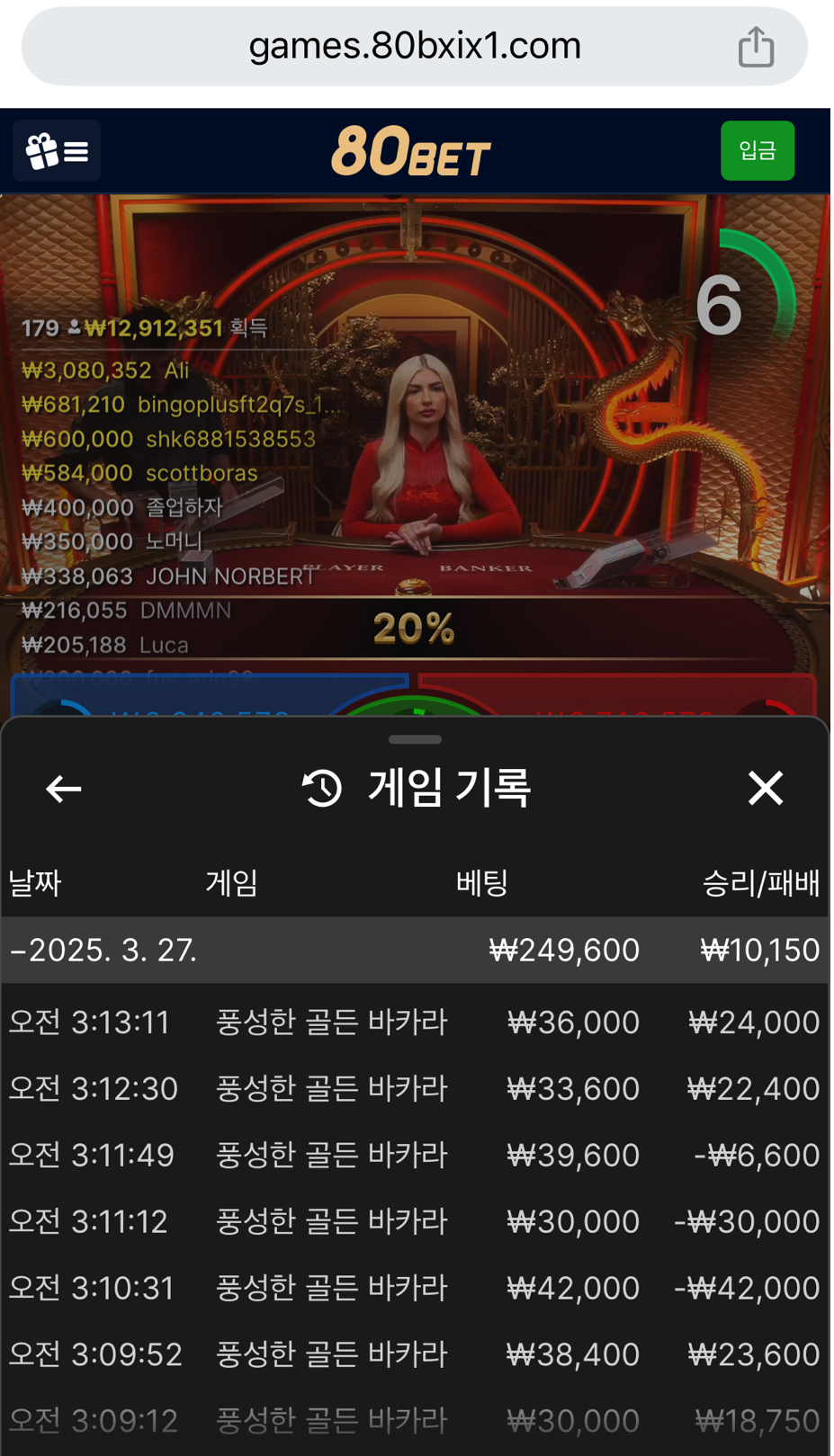Tap the address bar URL field
Viewport: 834px width, 1456px height.
[414, 47]
